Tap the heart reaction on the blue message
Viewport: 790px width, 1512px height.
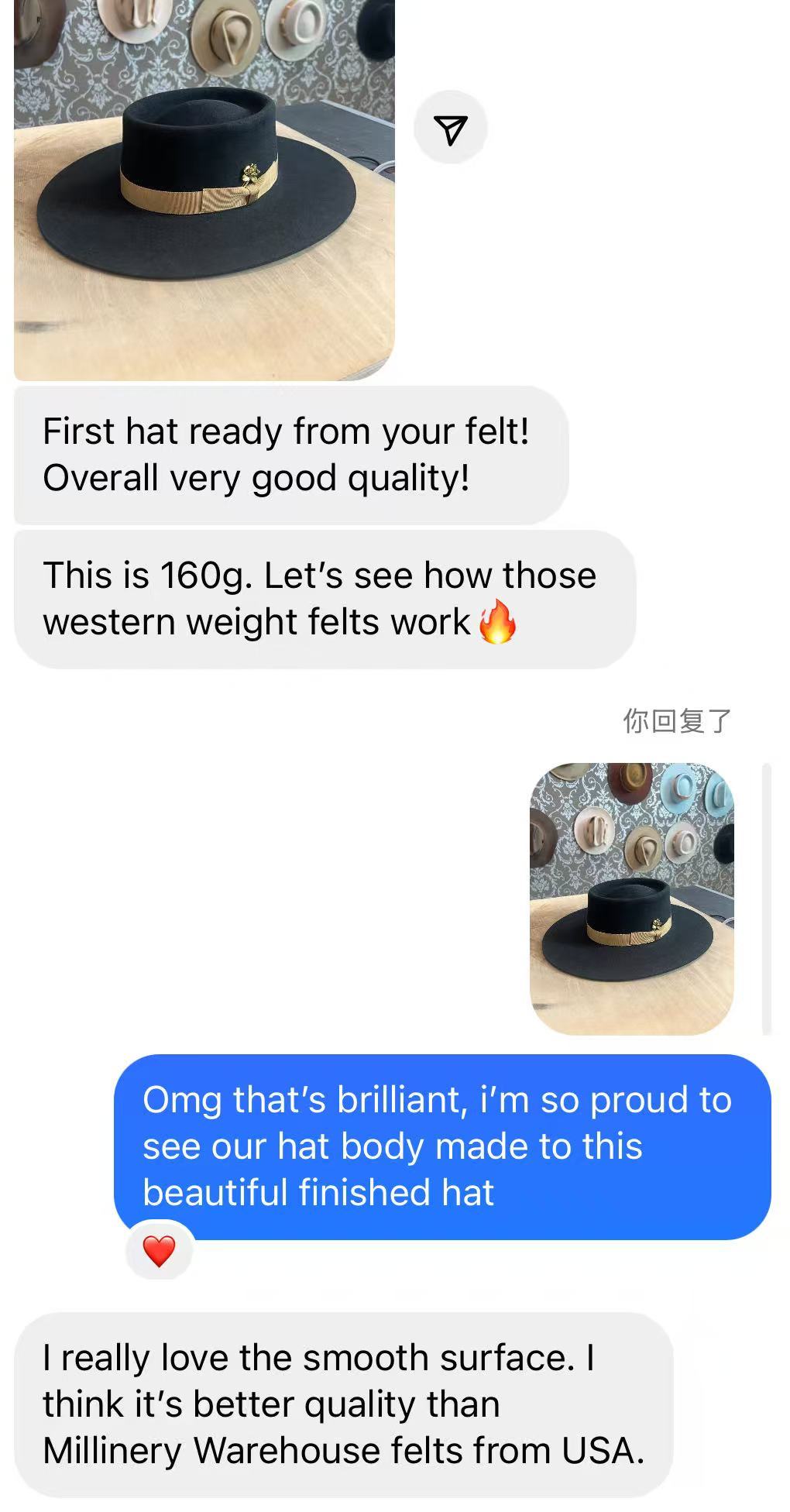tap(160, 1250)
